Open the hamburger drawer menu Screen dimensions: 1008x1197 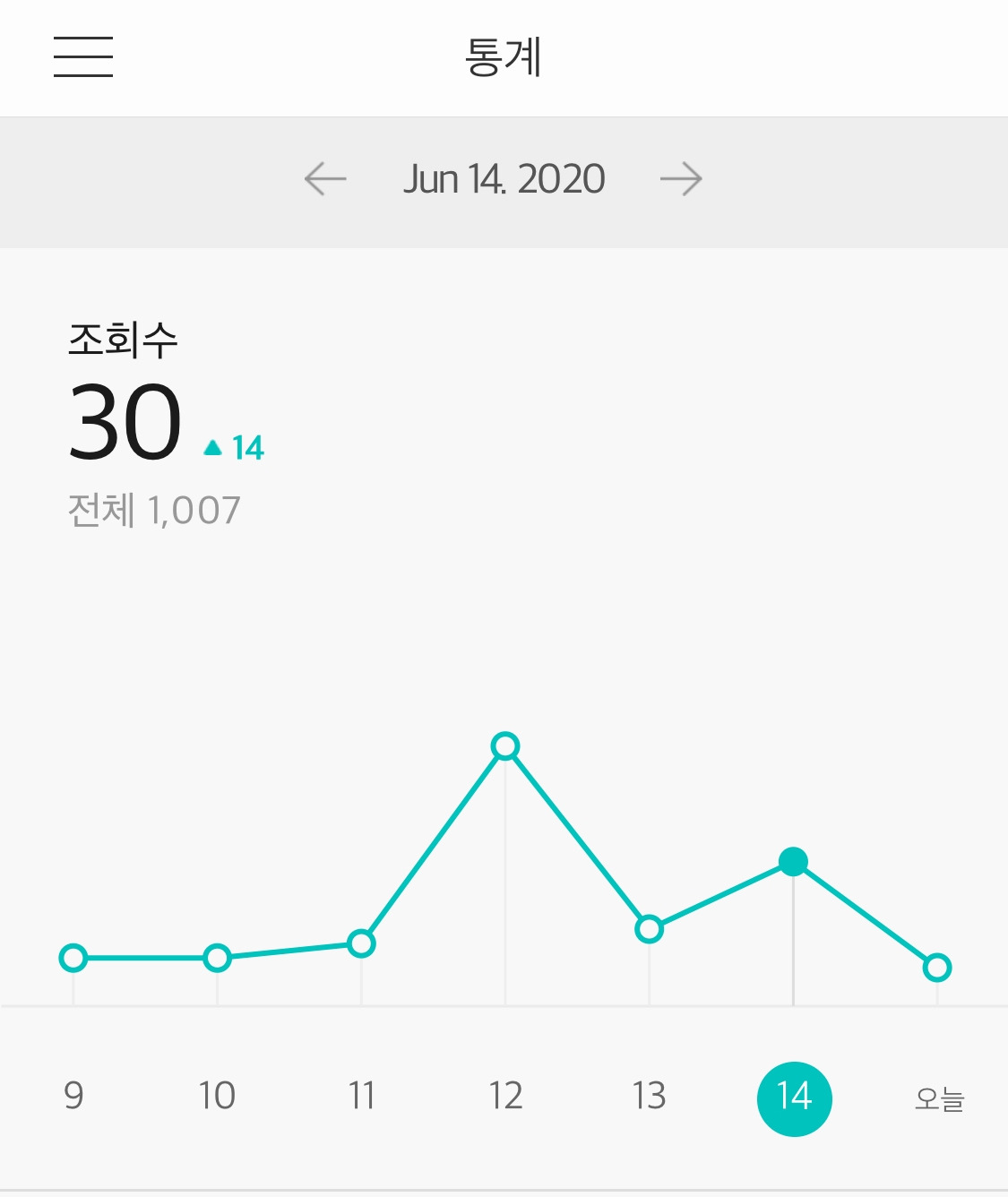point(83,57)
